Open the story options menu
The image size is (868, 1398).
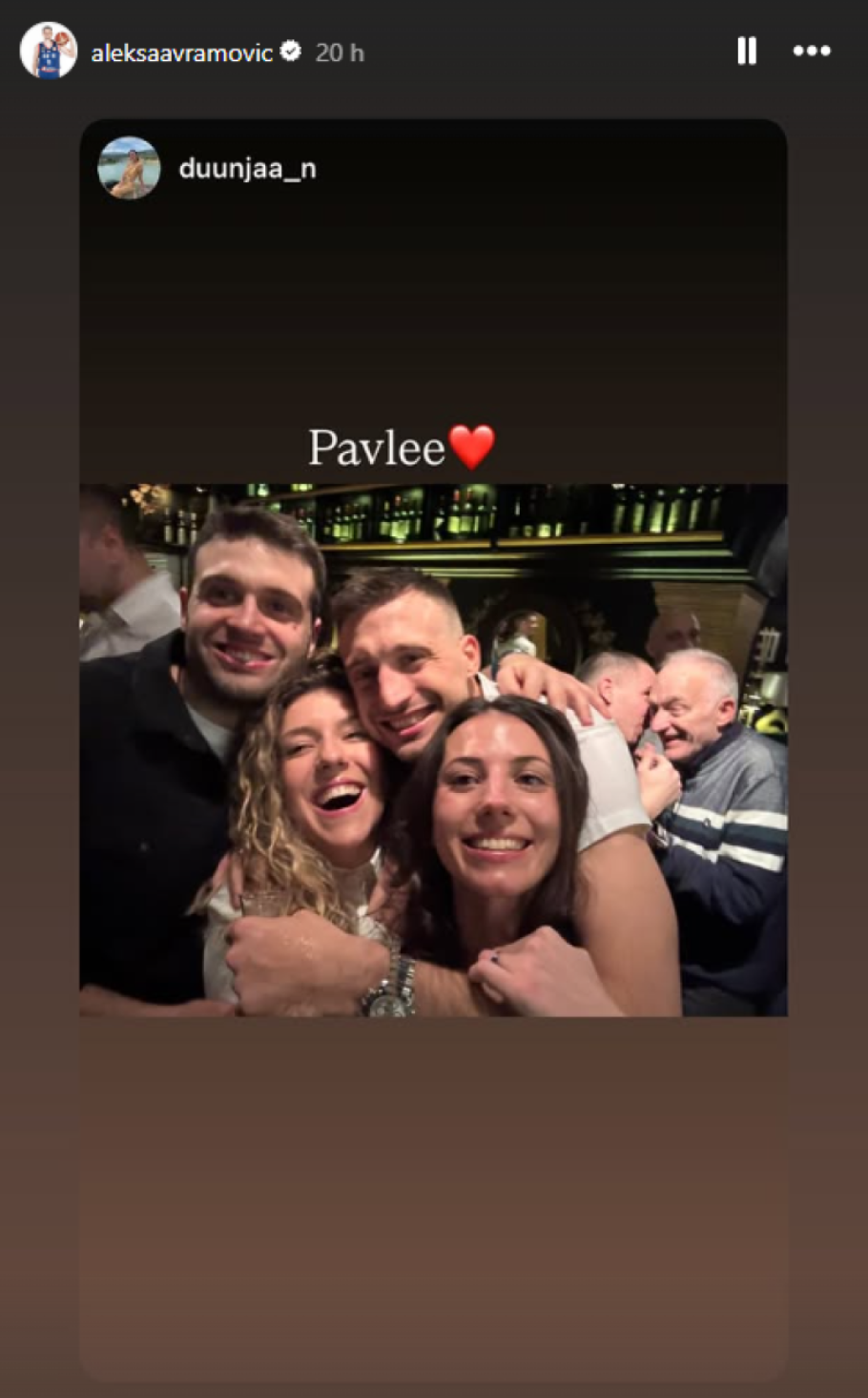pos(812,52)
